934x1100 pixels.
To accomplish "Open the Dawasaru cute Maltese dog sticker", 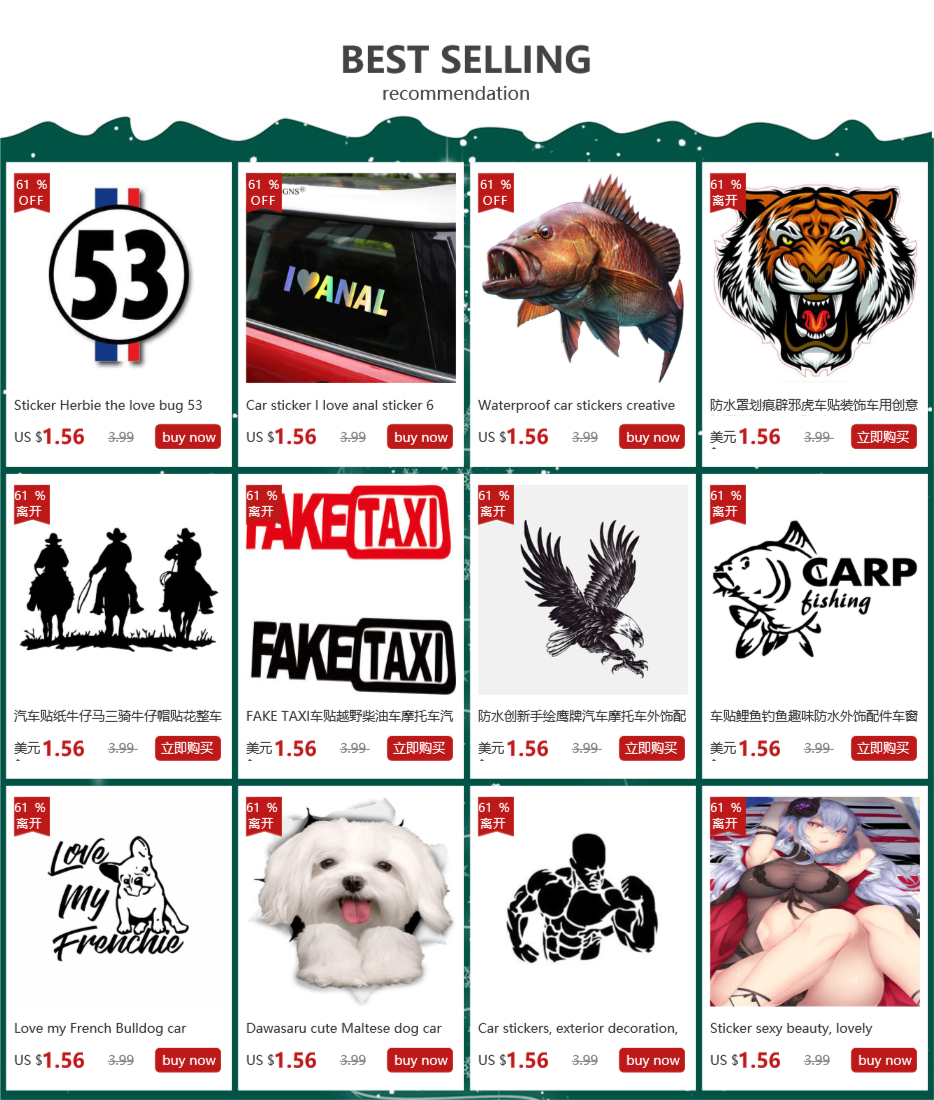I will pyautogui.click(x=351, y=901).
